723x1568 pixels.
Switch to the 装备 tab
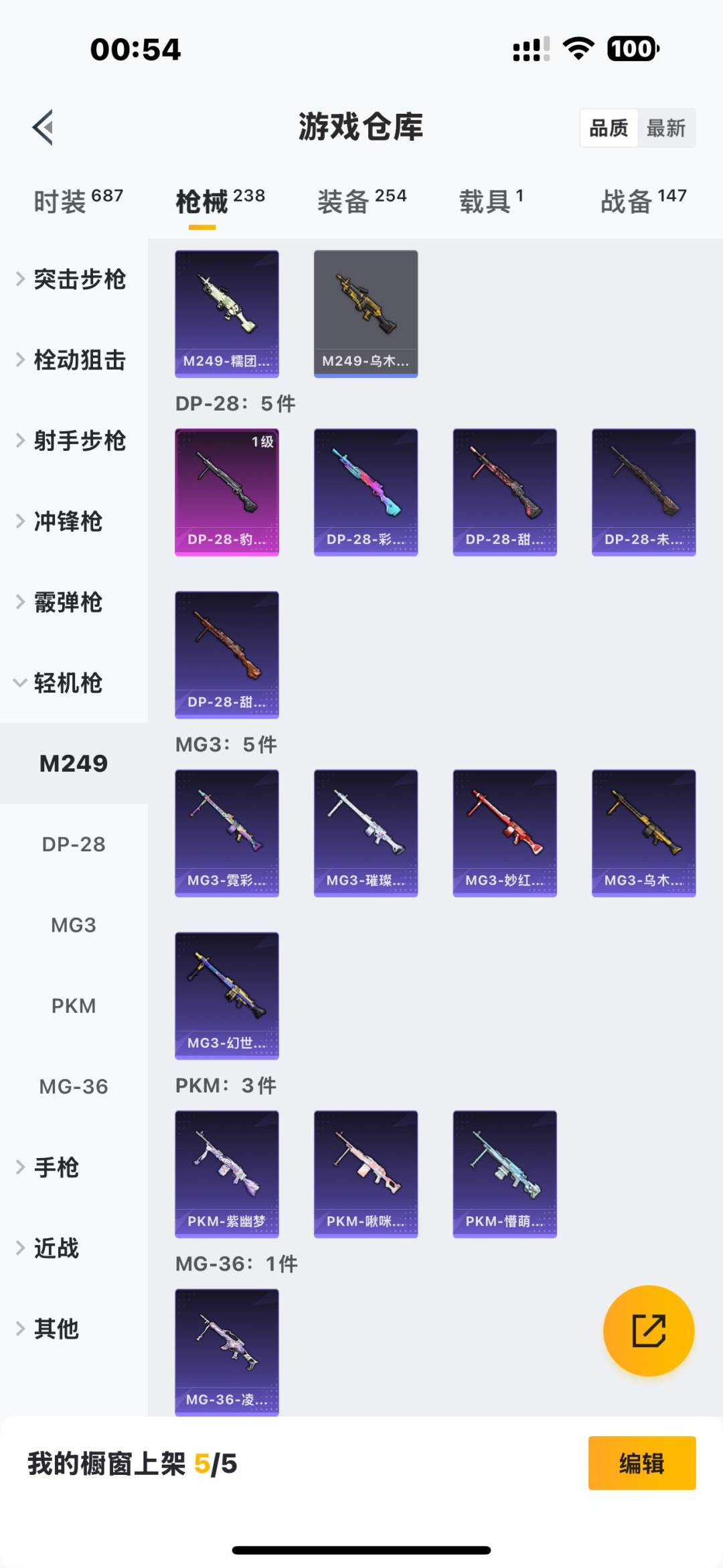(x=361, y=201)
